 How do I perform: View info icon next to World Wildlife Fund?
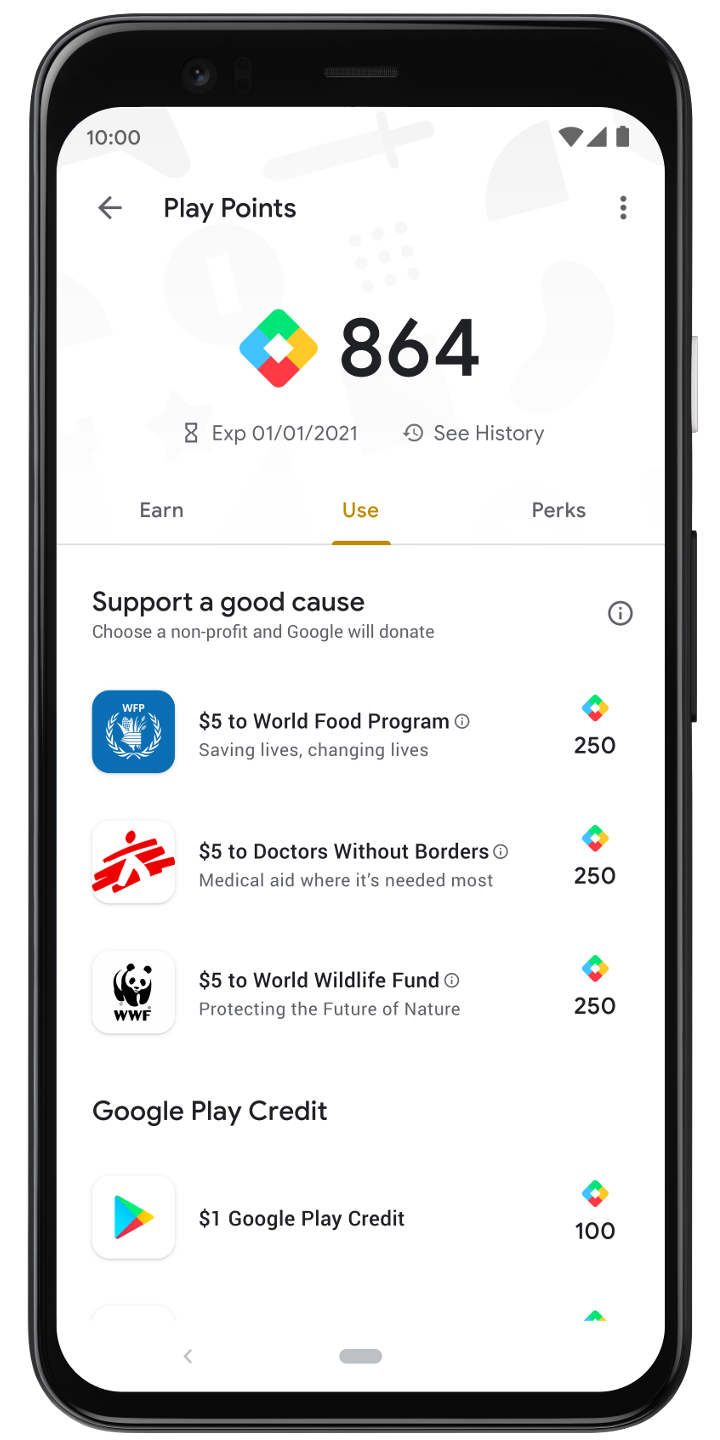(452, 980)
